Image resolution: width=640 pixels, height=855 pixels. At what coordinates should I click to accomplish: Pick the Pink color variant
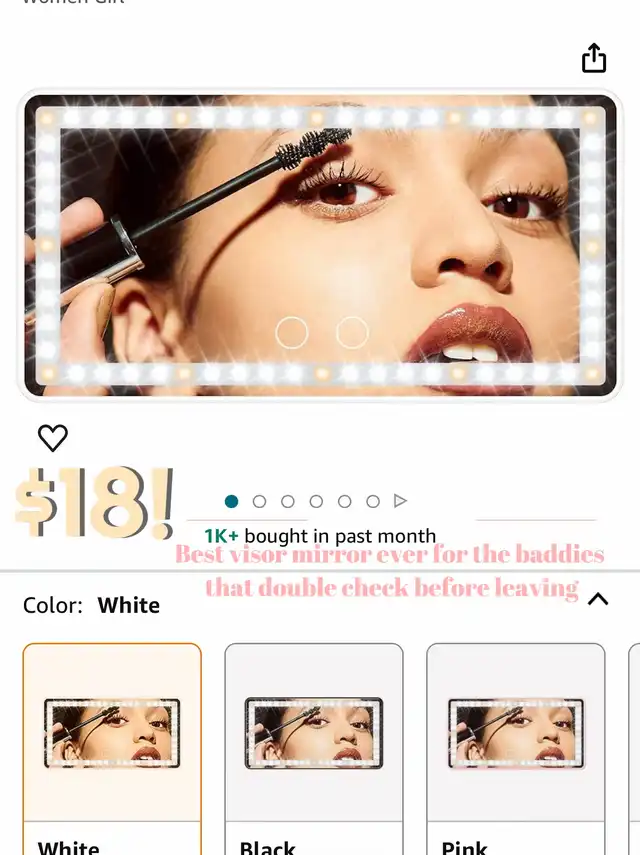516,740
